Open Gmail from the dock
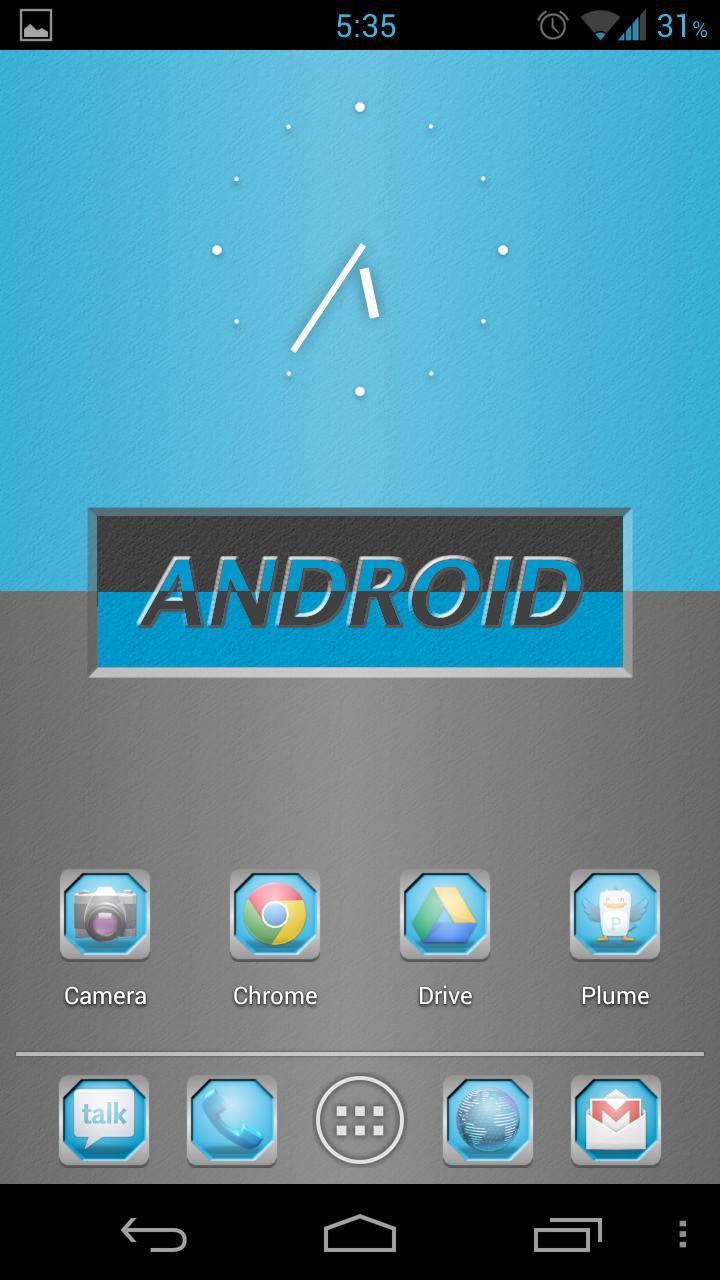 click(616, 1120)
